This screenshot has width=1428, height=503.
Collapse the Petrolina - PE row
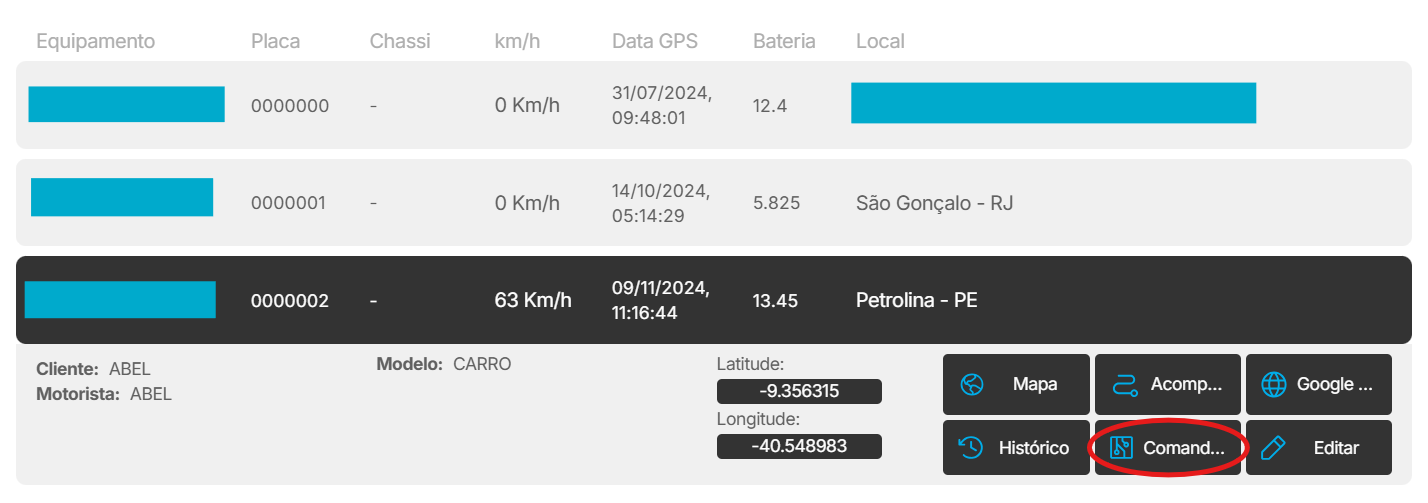click(915, 301)
